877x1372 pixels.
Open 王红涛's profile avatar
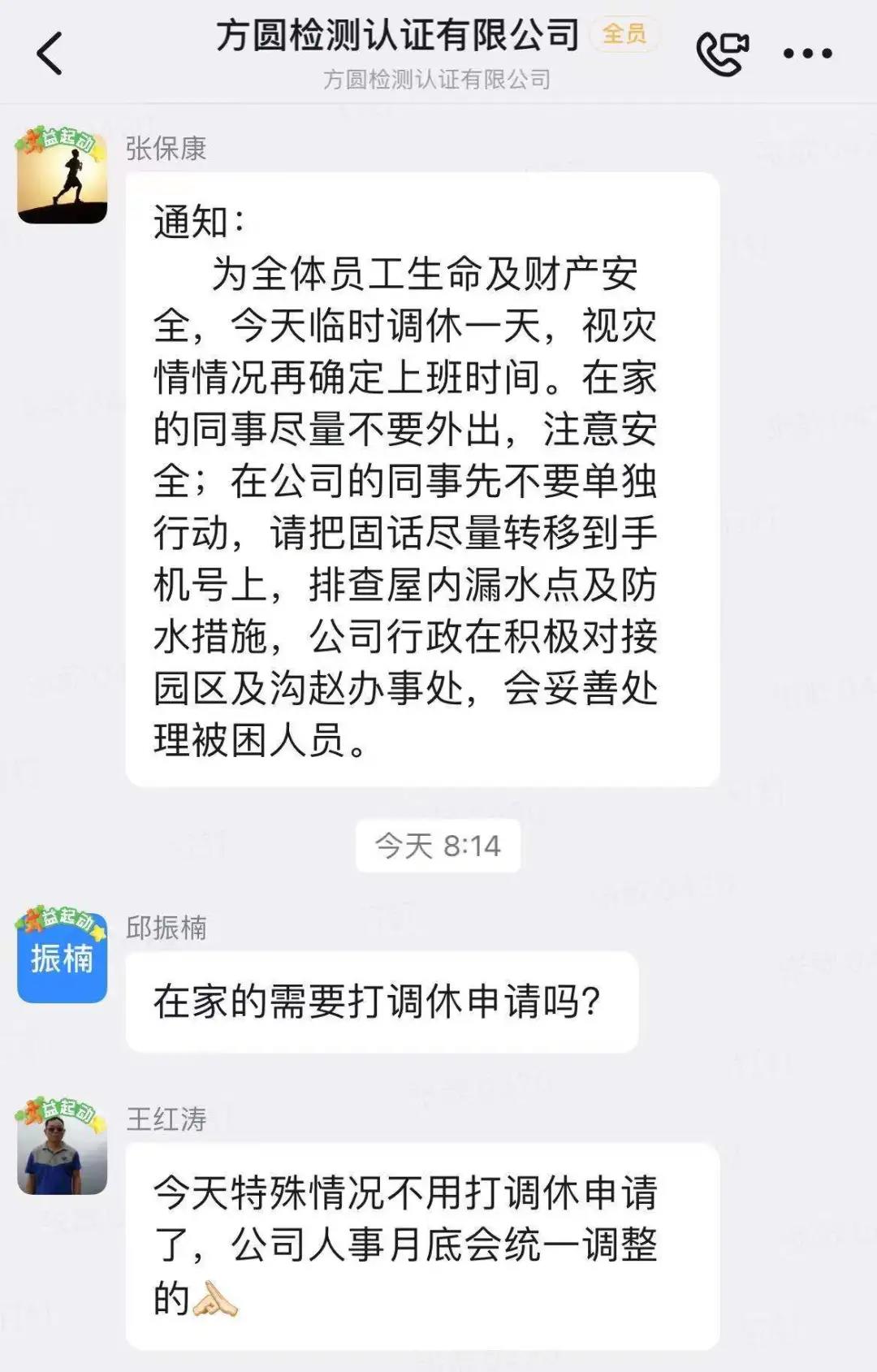coord(63,1148)
